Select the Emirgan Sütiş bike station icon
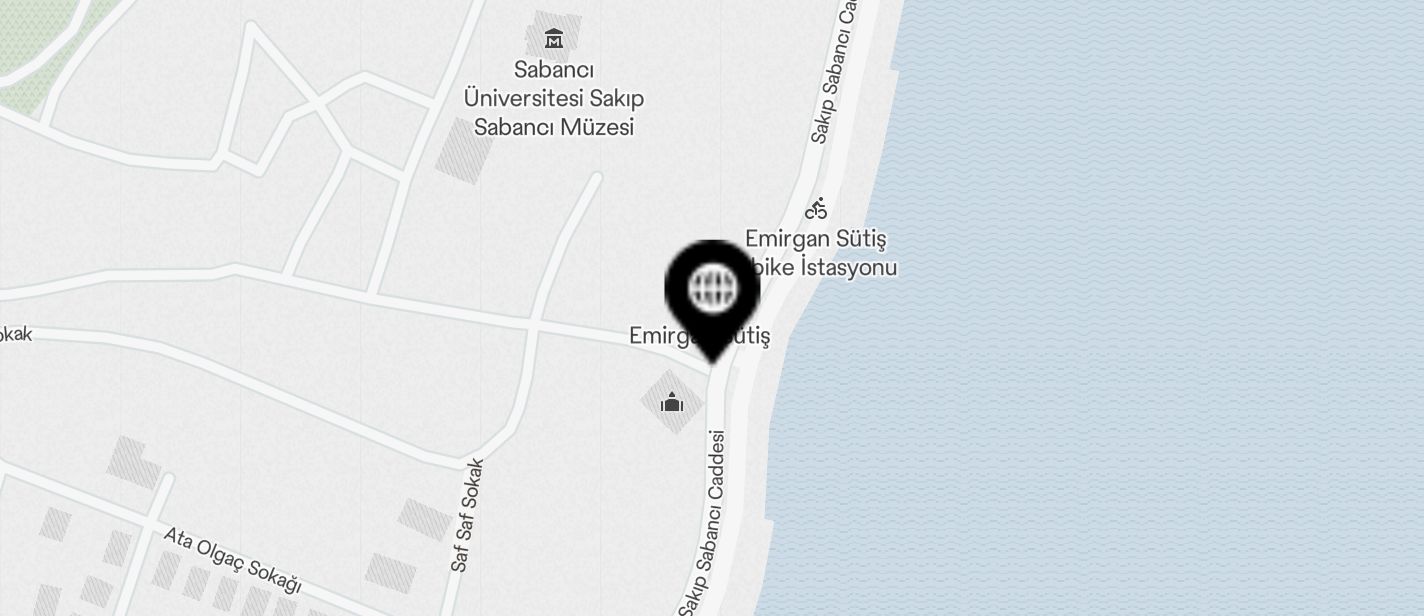This screenshot has height=616, width=1424. [817, 208]
